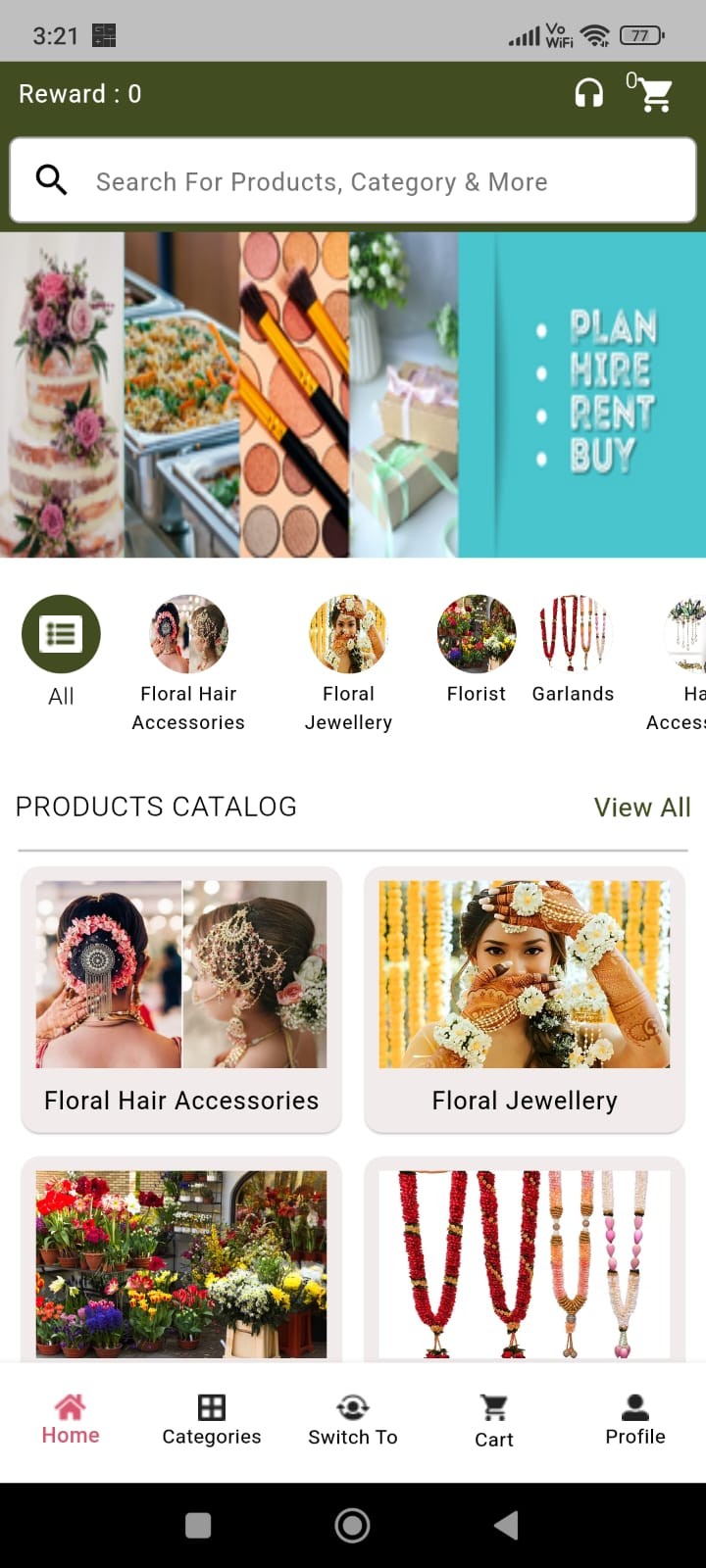Switch to the Profile tab

pos(635,1419)
